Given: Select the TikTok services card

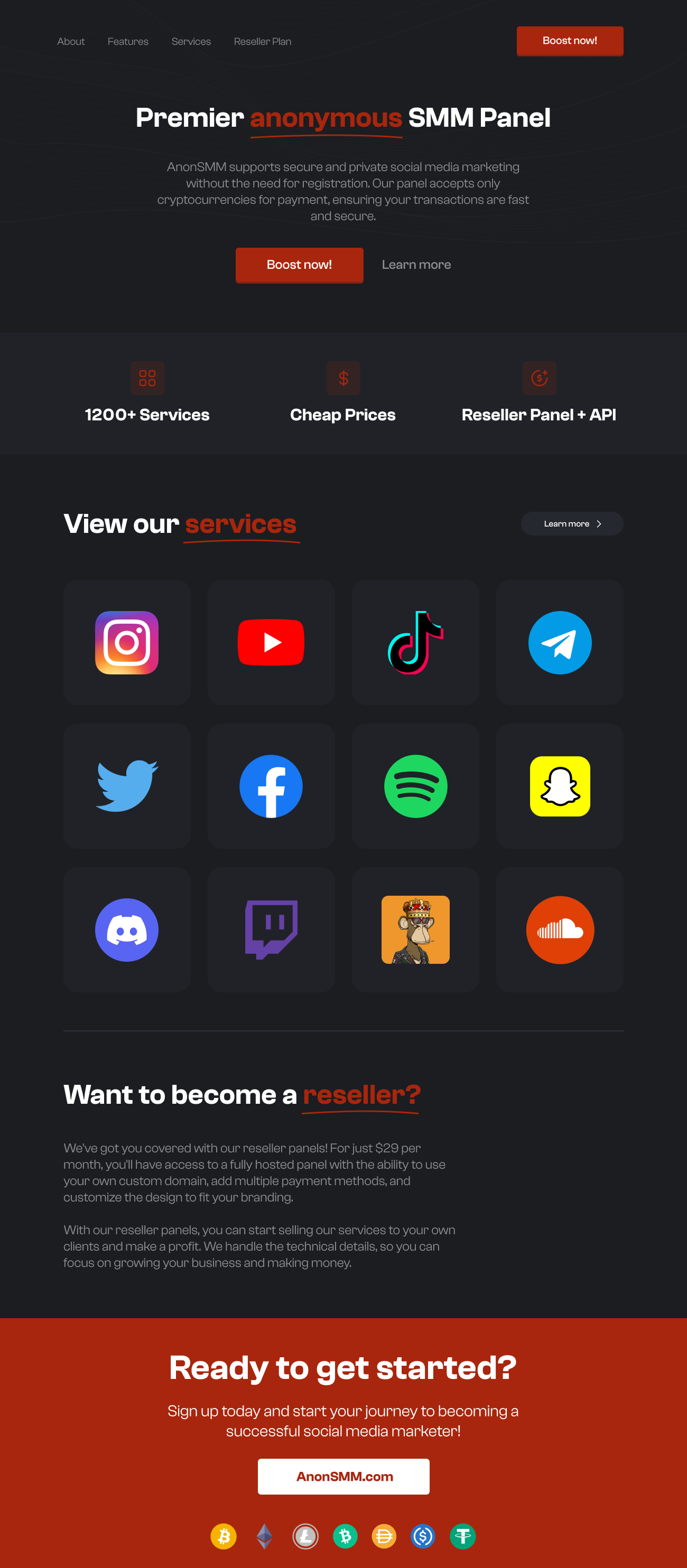Looking at the screenshot, I should 415,642.
